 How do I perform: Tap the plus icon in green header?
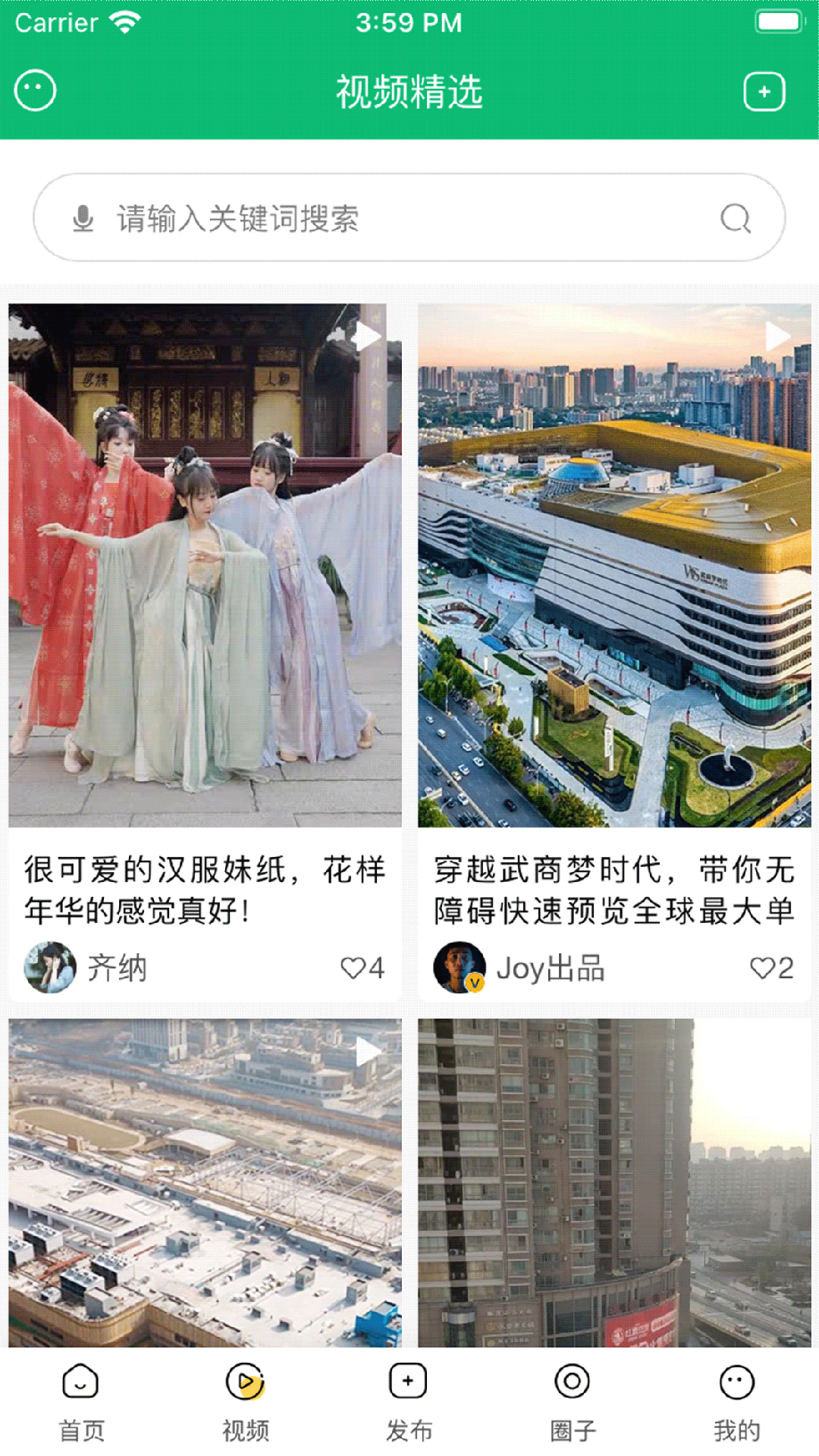(764, 92)
